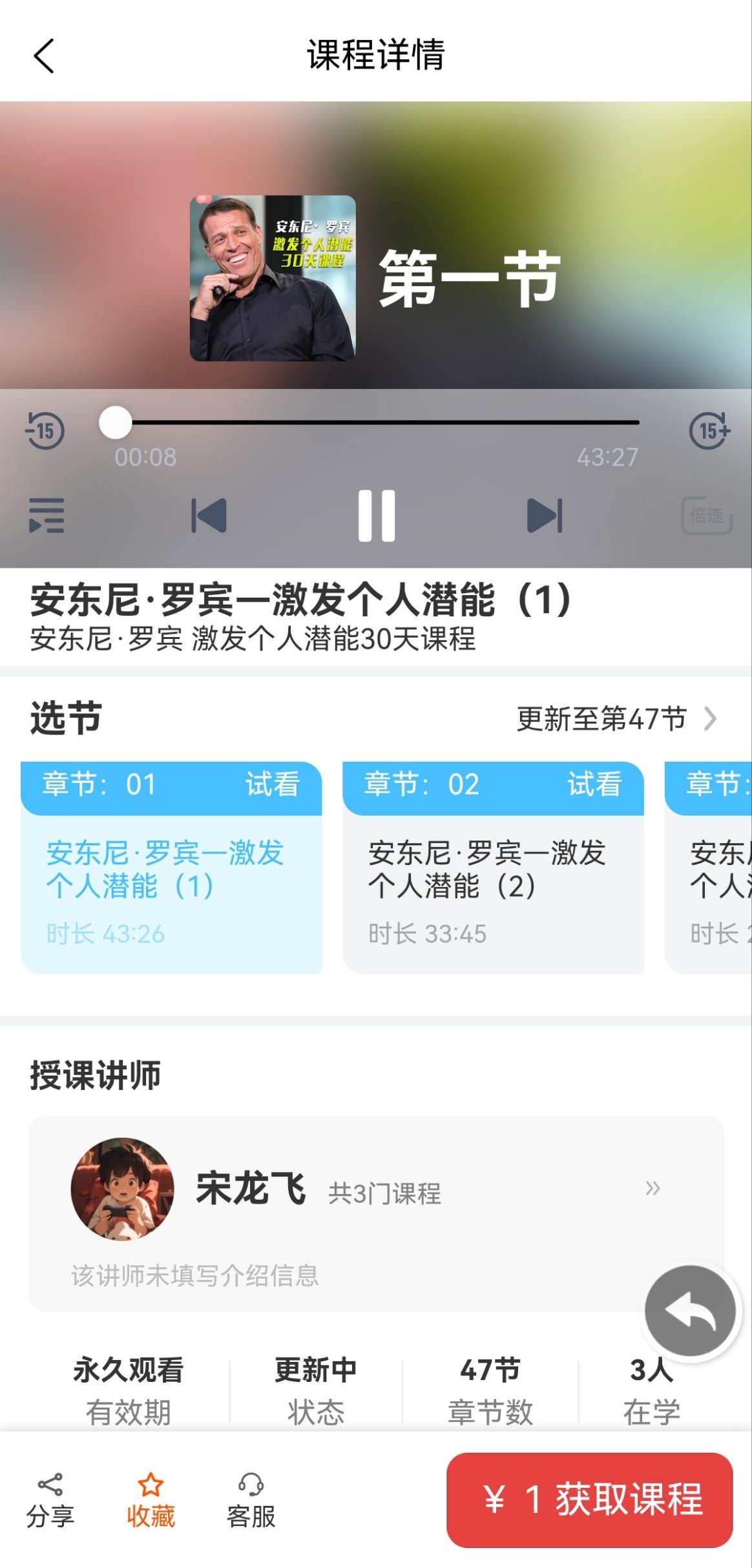Go back from course details

(x=43, y=56)
